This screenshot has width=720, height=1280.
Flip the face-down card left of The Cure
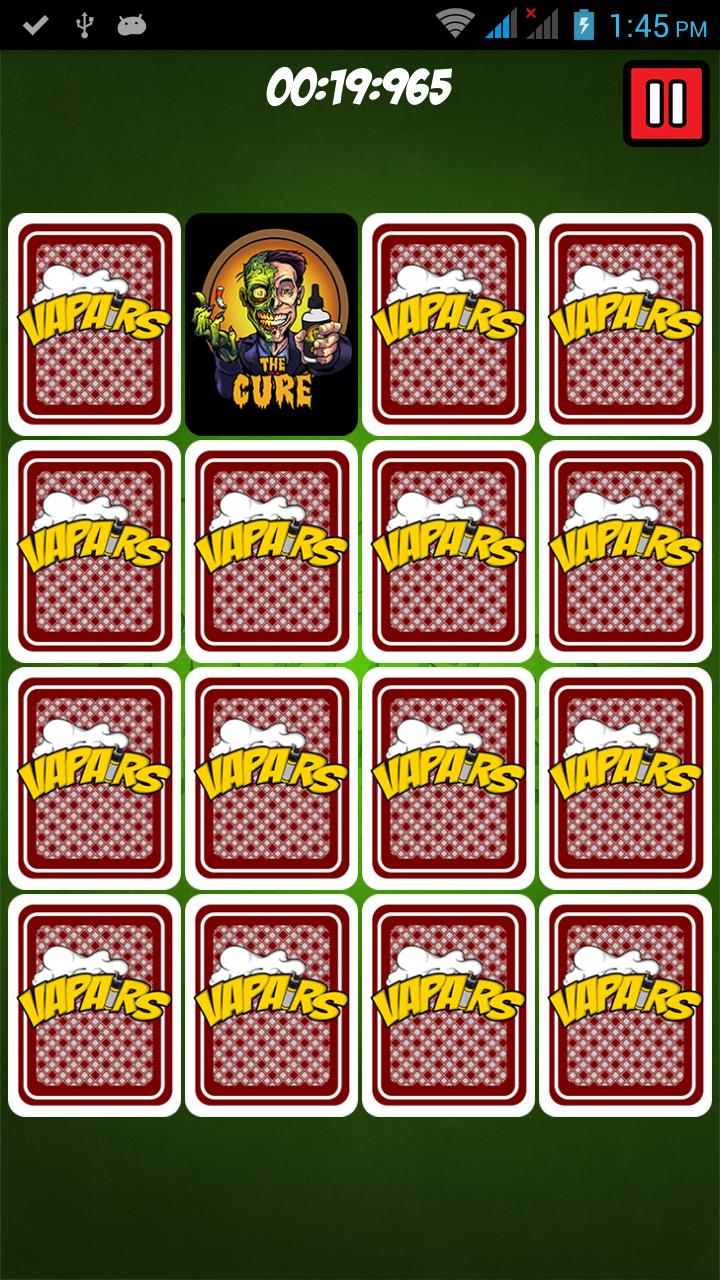(94, 324)
